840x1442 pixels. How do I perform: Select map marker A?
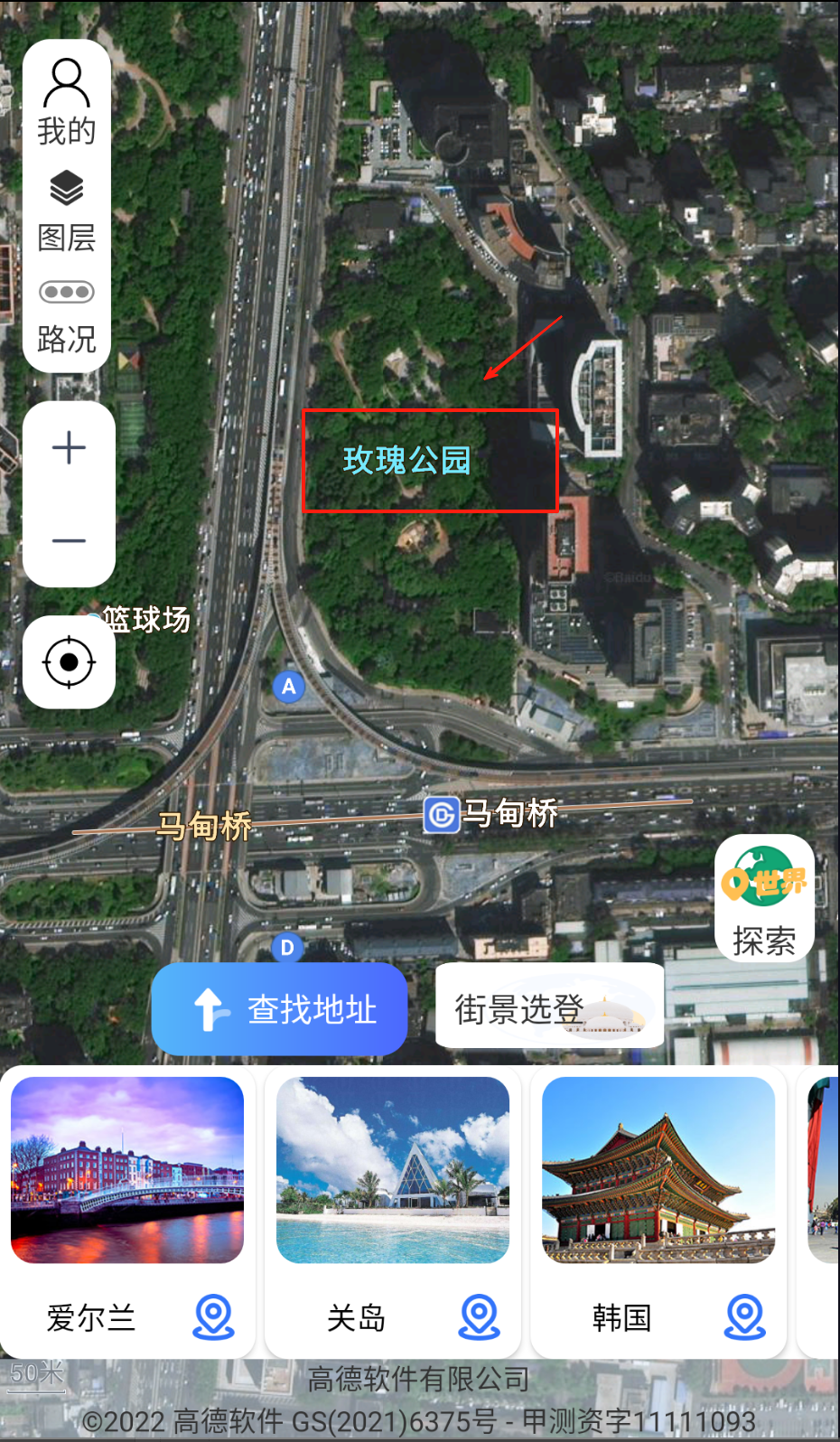[x=289, y=687]
